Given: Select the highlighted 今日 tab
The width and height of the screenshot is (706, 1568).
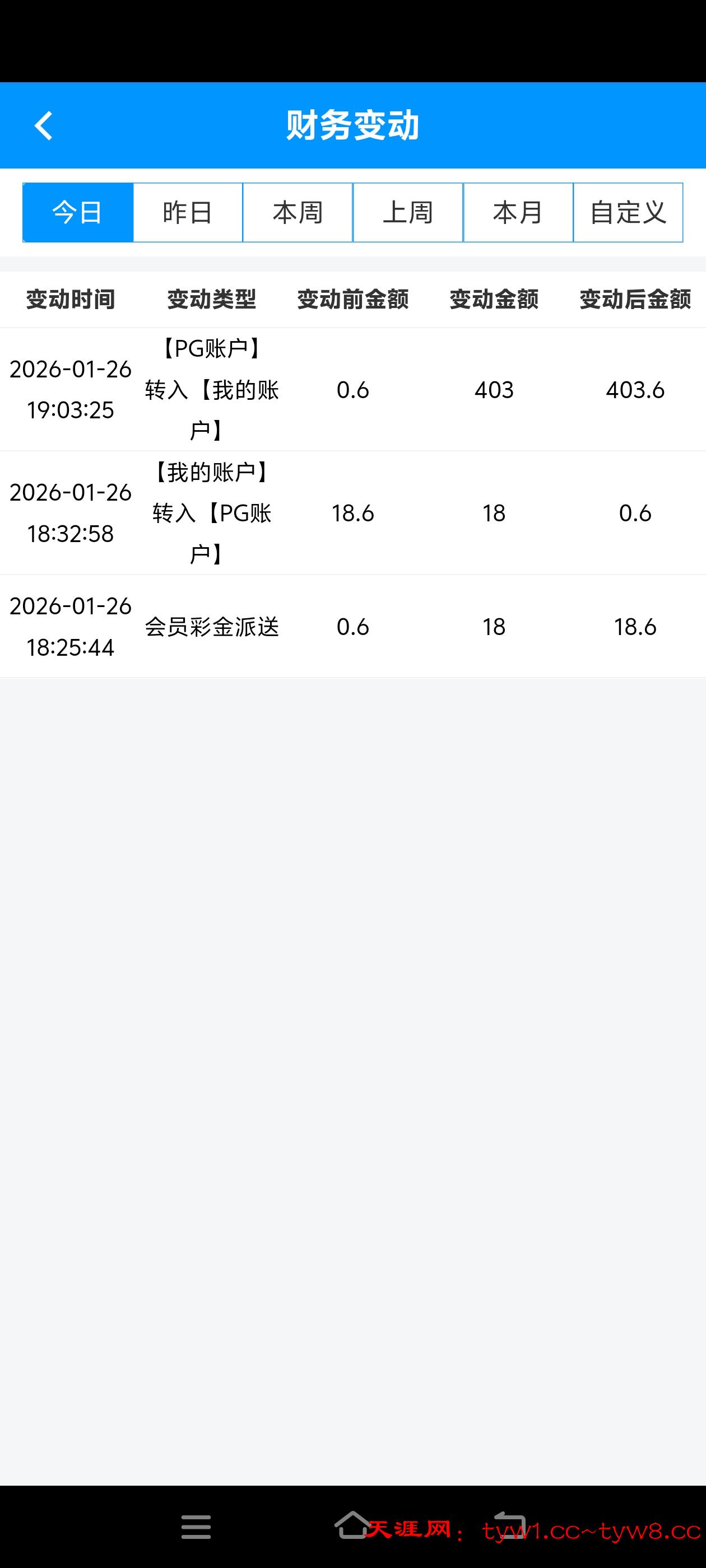Looking at the screenshot, I should pyautogui.click(x=77, y=212).
